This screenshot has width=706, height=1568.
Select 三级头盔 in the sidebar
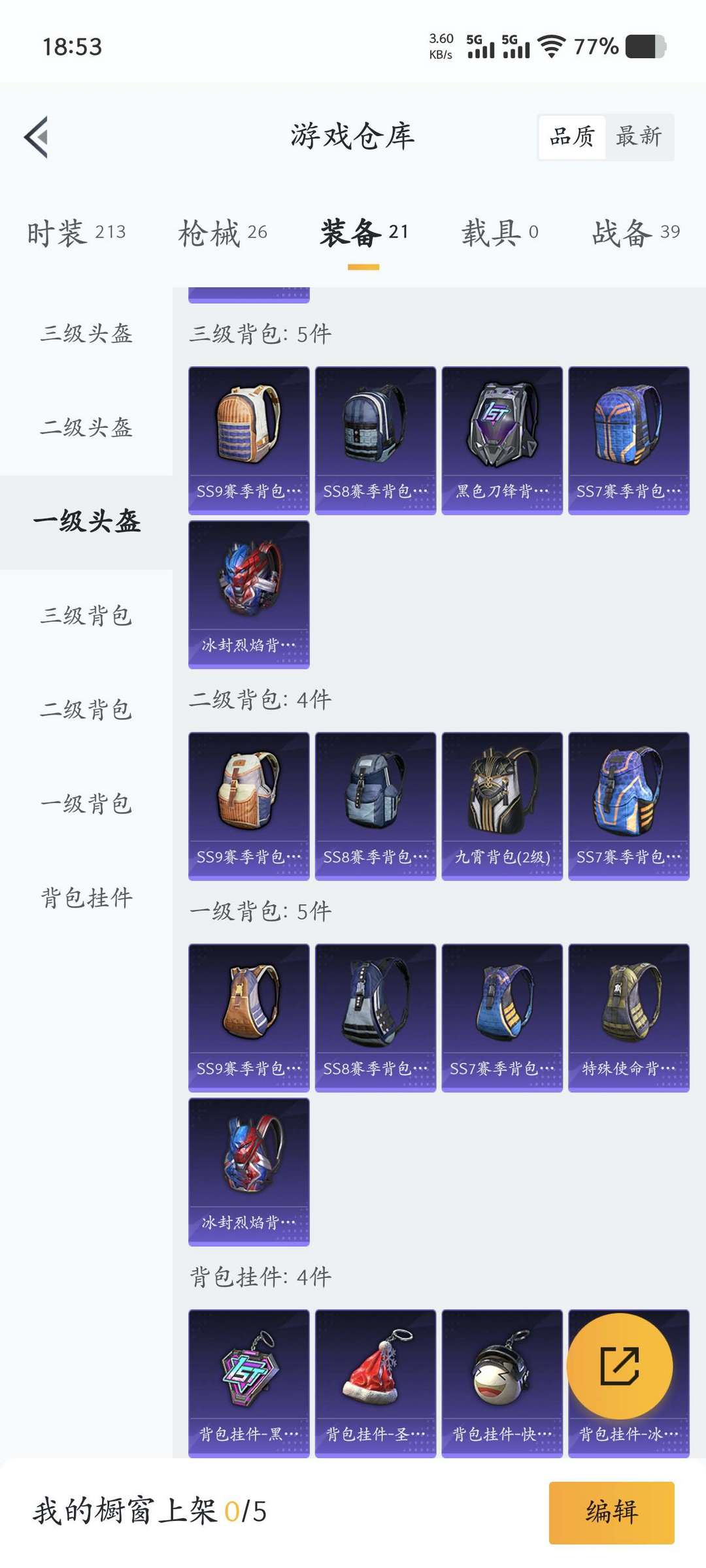[x=86, y=334]
